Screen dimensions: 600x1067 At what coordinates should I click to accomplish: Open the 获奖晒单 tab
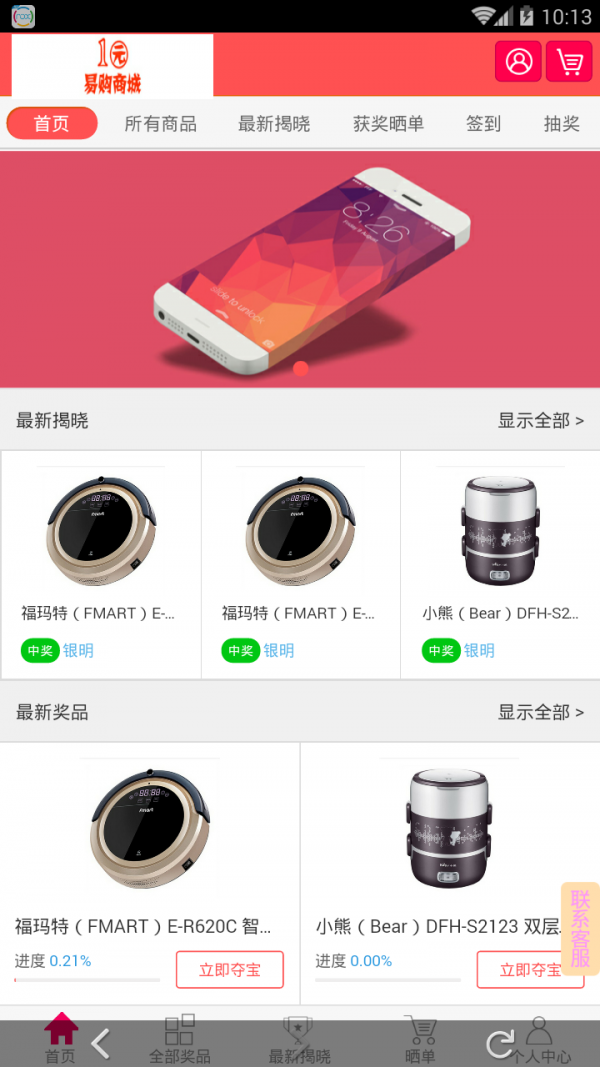point(388,124)
